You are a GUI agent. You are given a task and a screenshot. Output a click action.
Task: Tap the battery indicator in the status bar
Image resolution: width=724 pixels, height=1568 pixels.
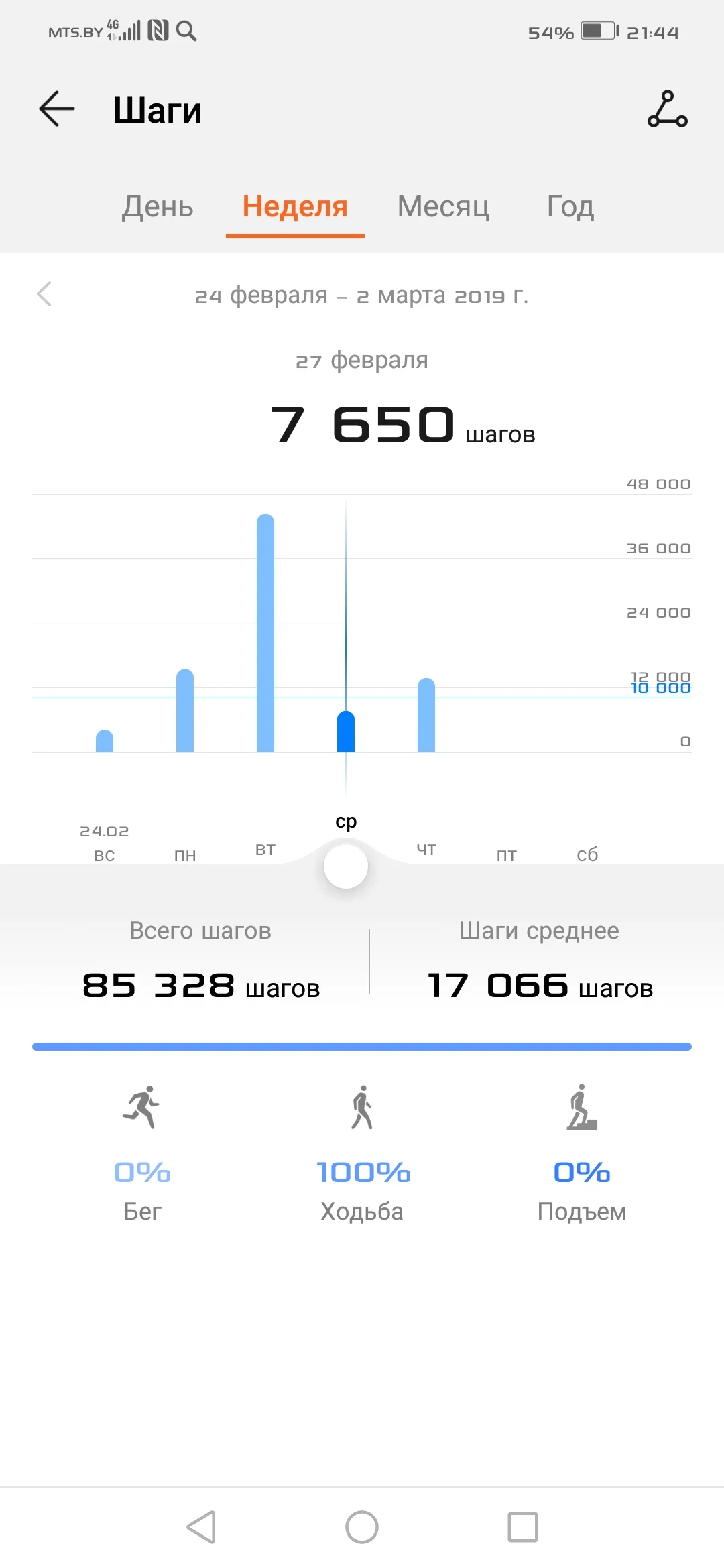click(595, 30)
